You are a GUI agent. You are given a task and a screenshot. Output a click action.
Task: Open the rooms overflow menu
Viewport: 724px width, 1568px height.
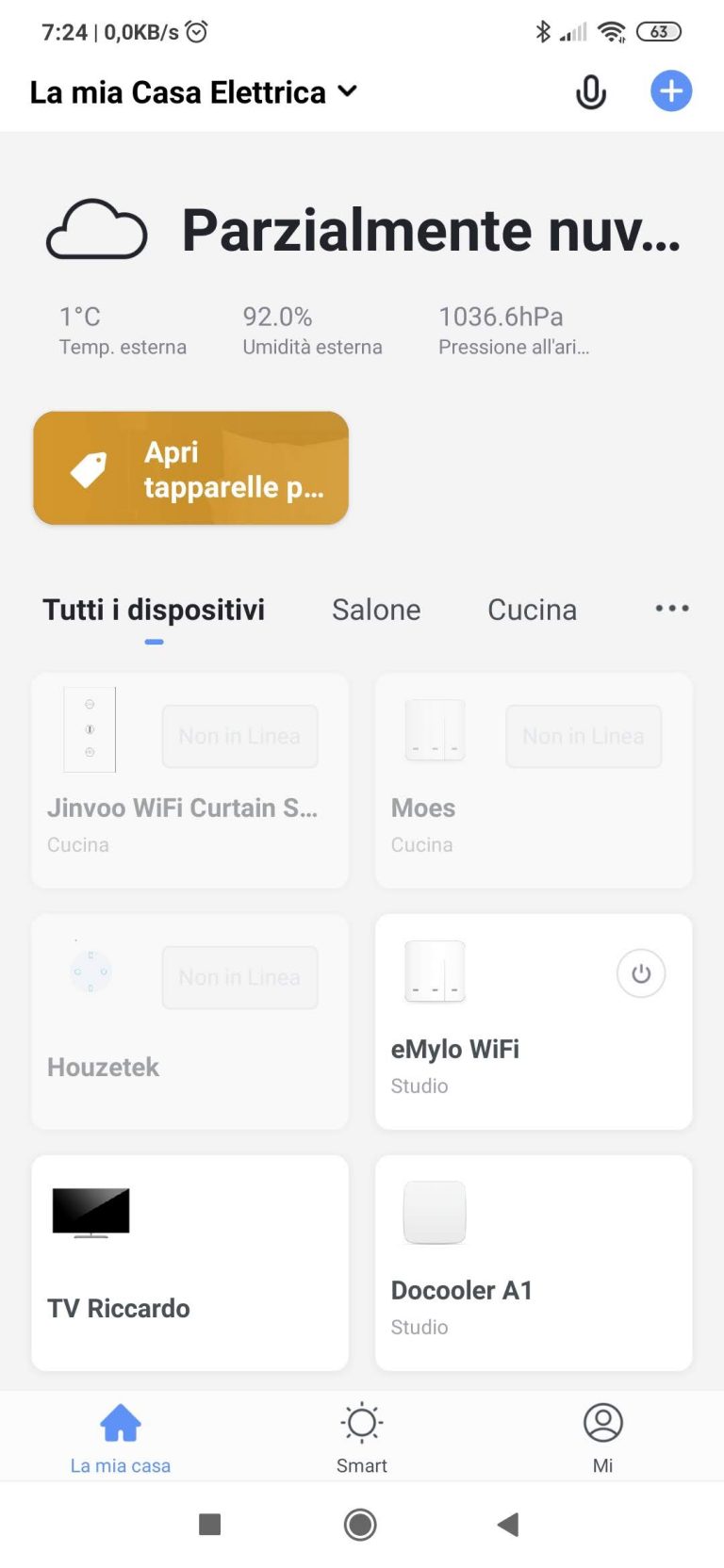672,609
